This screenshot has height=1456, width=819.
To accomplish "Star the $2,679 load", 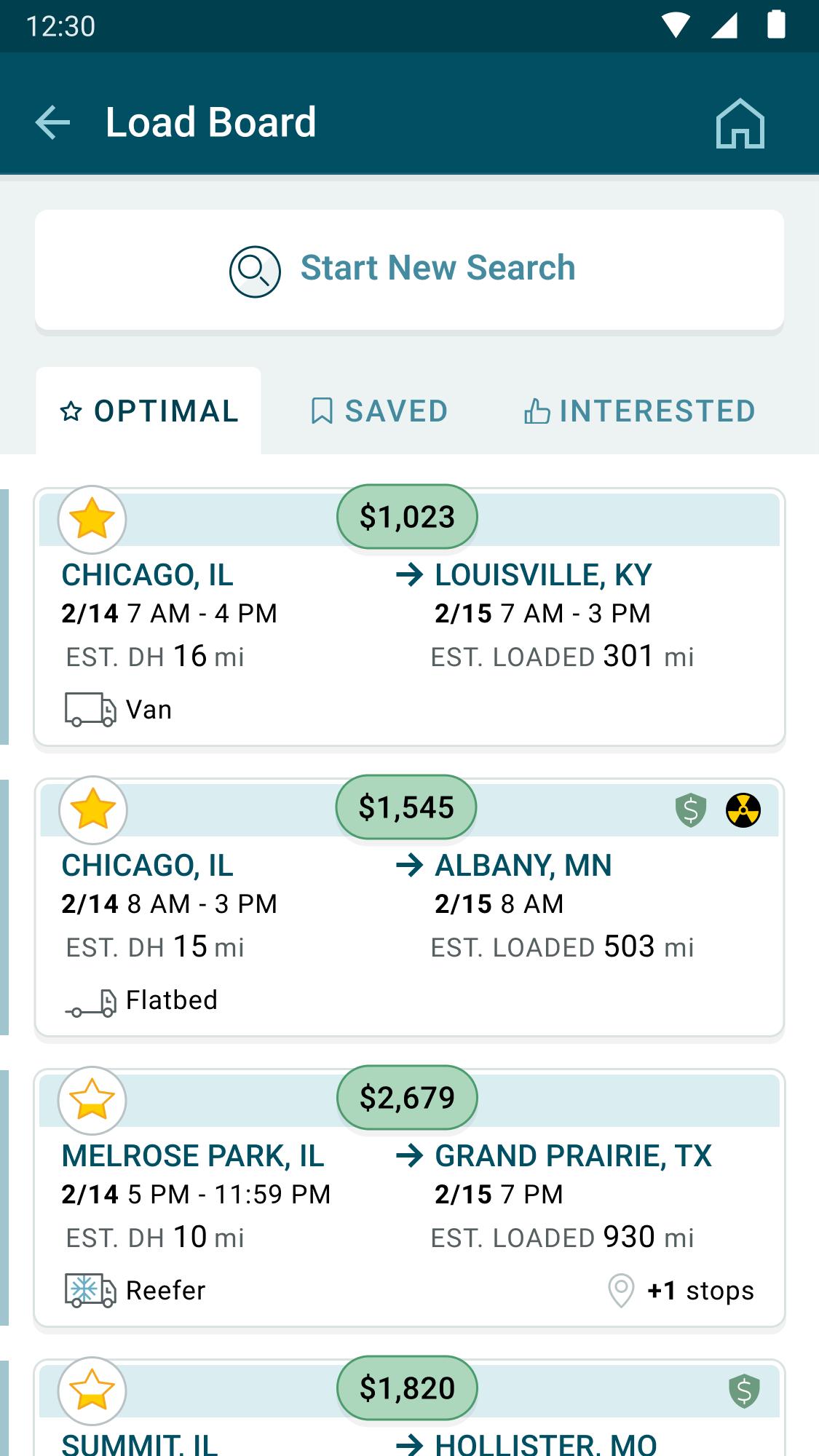I will (x=92, y=1101).
